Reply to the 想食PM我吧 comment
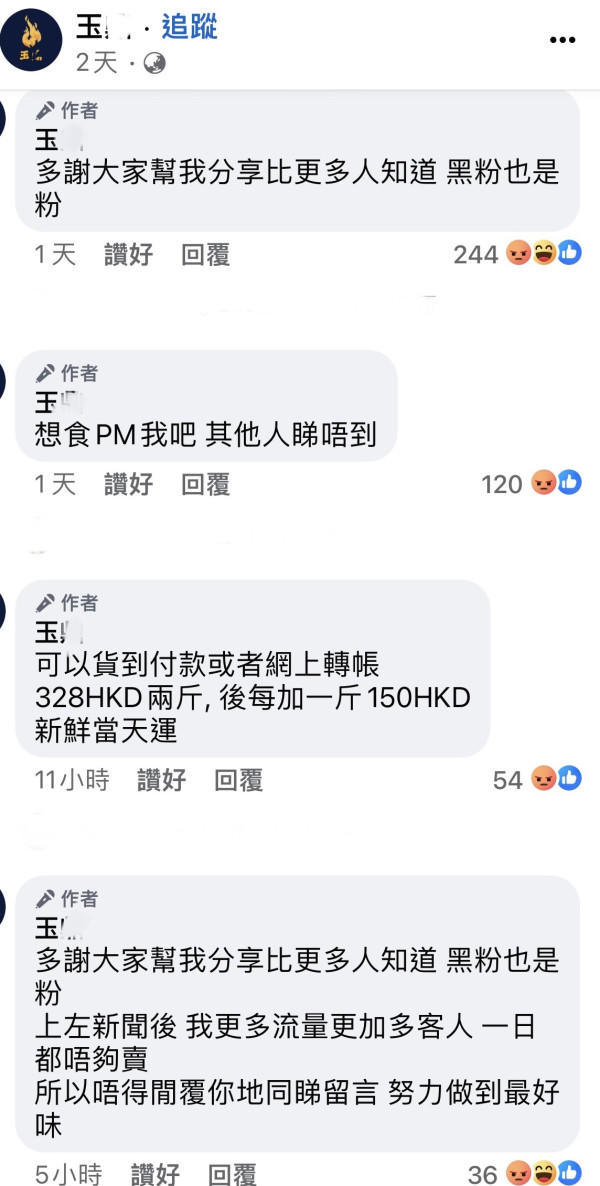Viewport: 600px width, 1186px height. (x=206, y=484)
